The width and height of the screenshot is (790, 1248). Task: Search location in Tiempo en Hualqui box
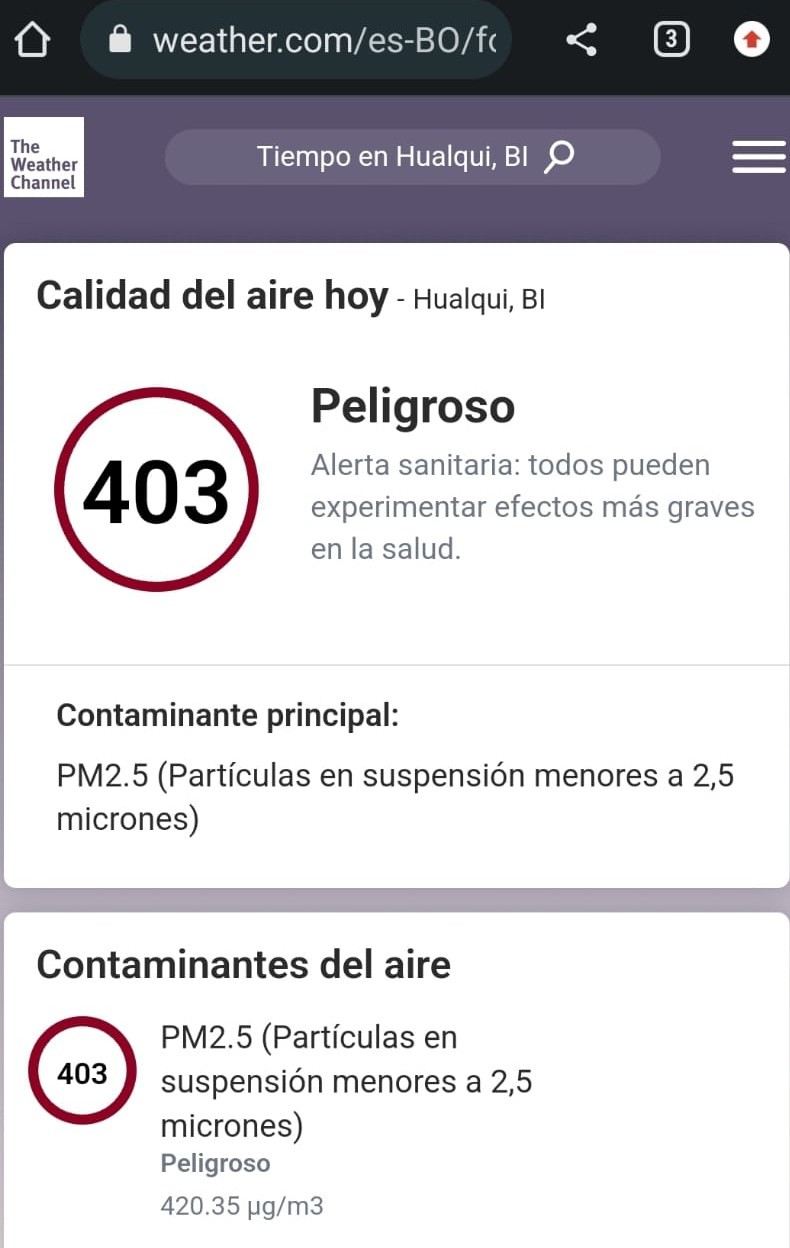pyautogui.click(x=412, y=157)
